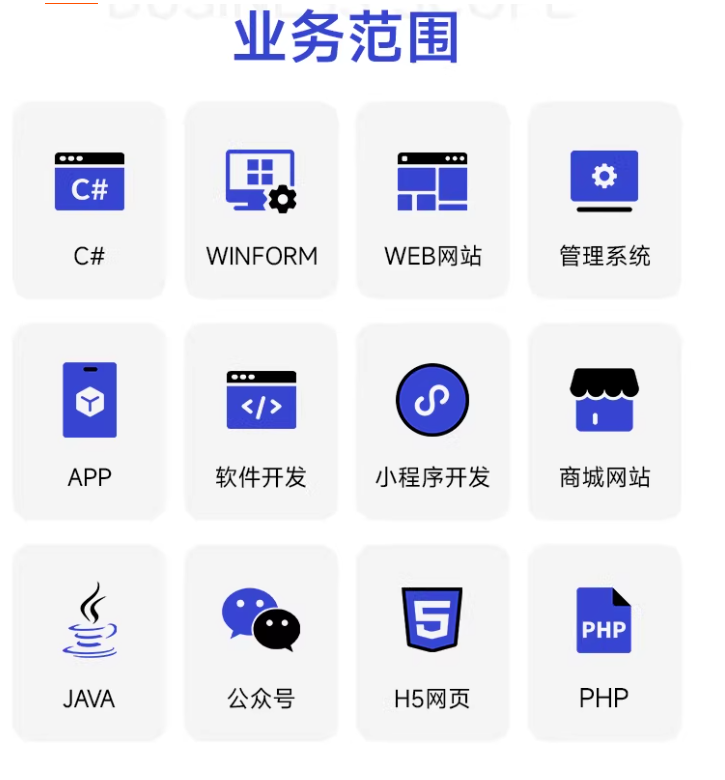The width and height of the screenshot is (725, 780).
Task: Select the JAVA coffee cup icon
Action: click(89, 620)
